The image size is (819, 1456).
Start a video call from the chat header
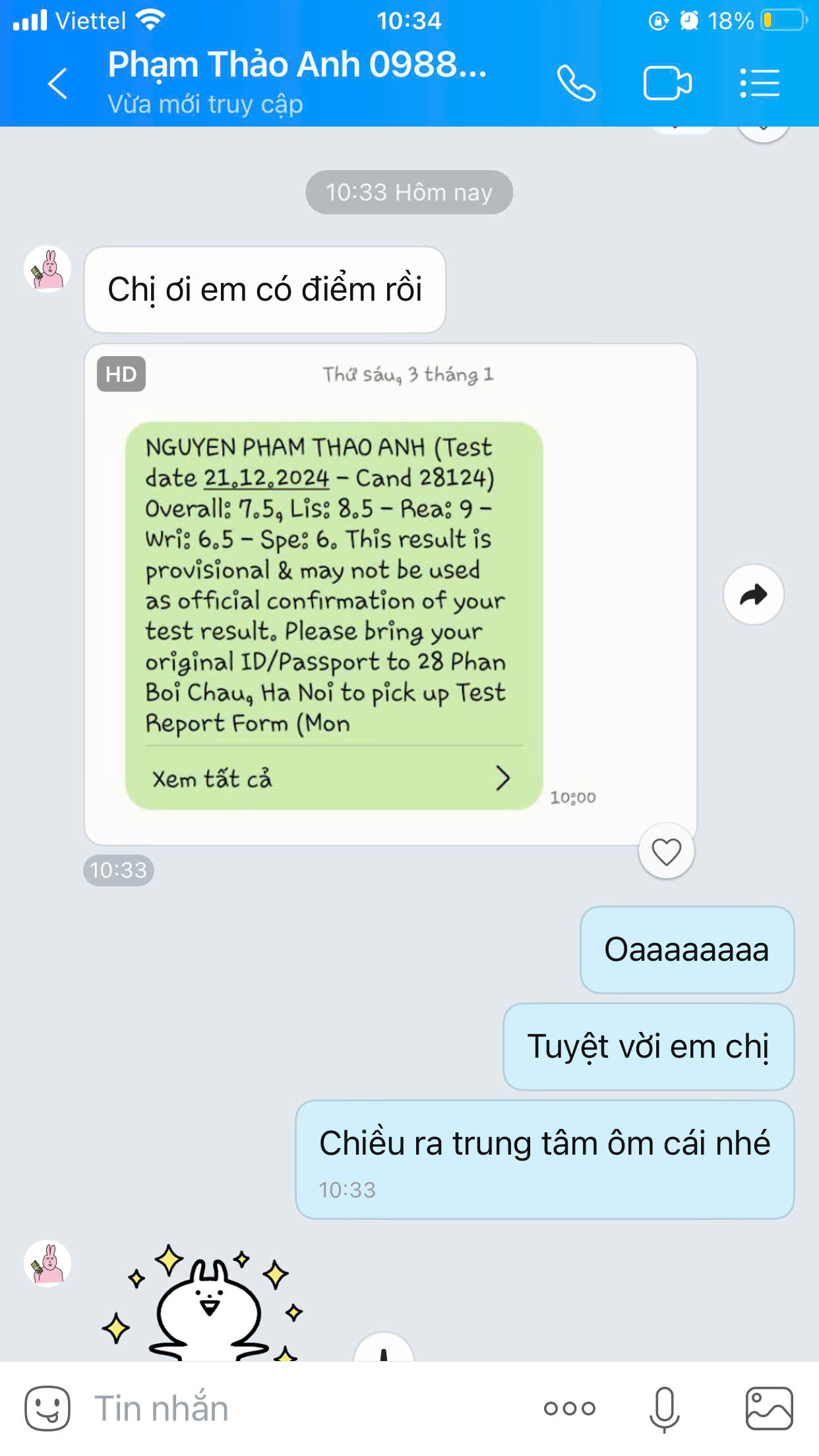668,84
